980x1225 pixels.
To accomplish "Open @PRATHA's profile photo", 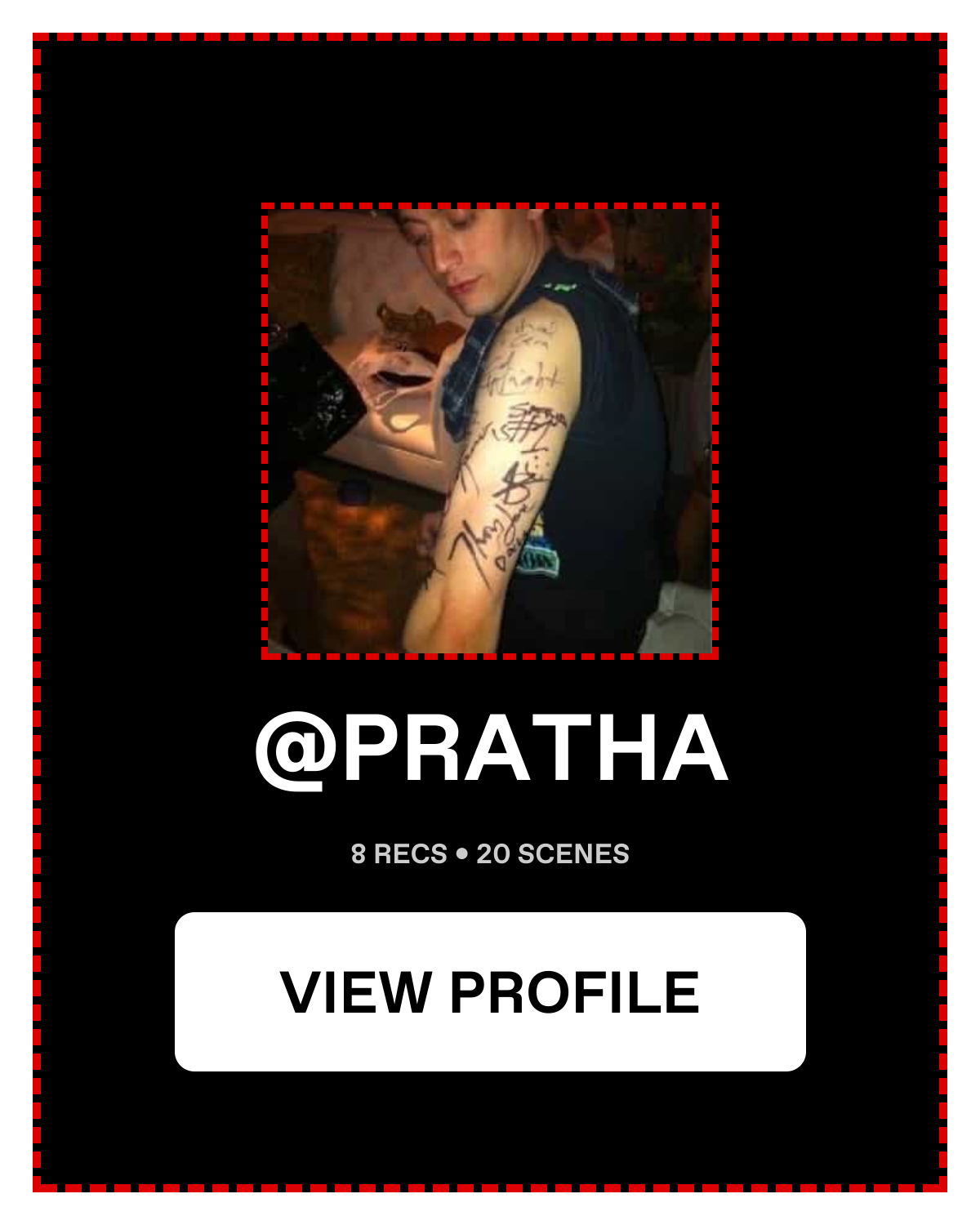I will tap(490, 430).
